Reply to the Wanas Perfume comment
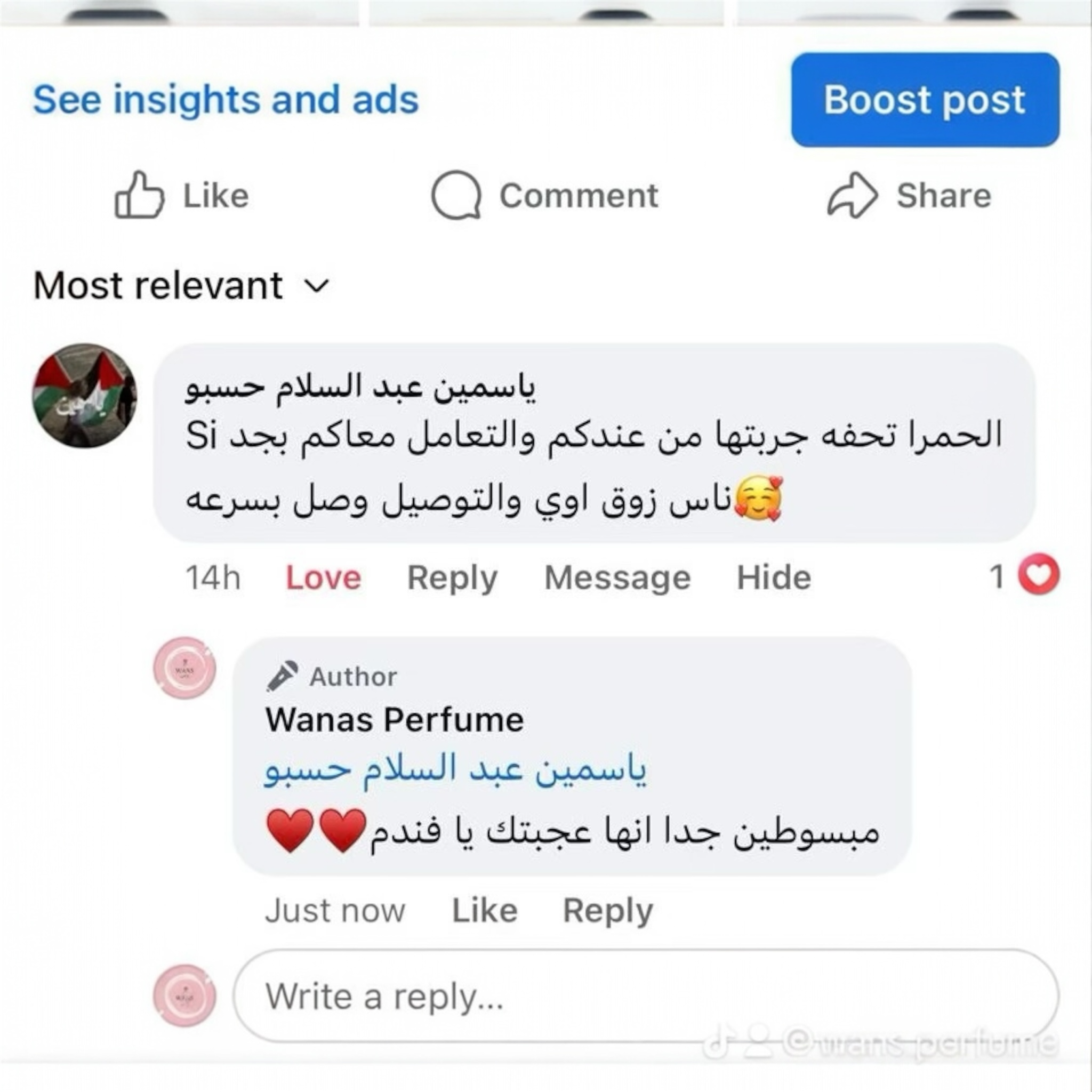1092x1092 pixels. (x=608, y=911)
